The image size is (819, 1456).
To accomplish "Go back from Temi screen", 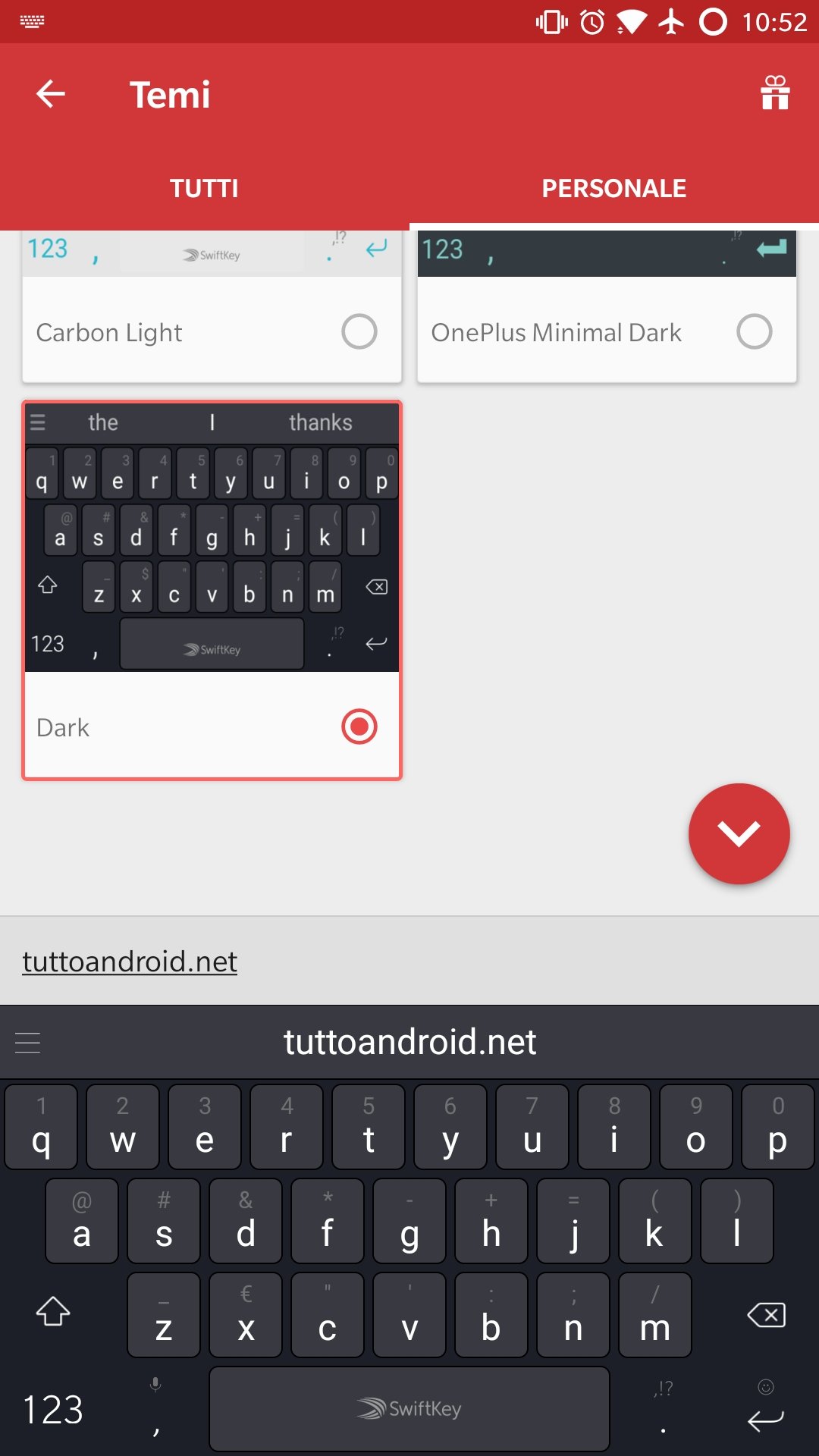I will 51,94.
